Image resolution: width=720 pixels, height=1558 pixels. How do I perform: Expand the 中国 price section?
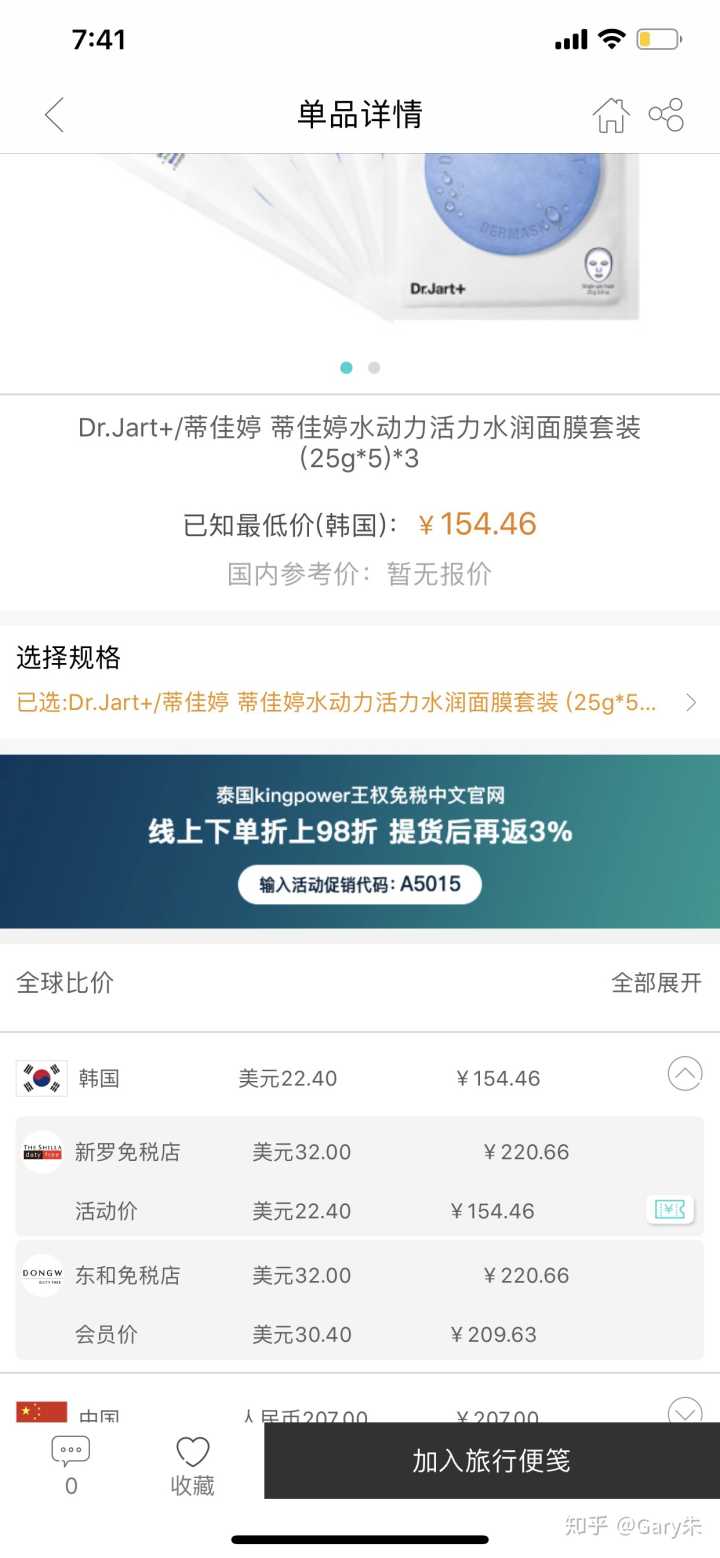point(685,1412)
